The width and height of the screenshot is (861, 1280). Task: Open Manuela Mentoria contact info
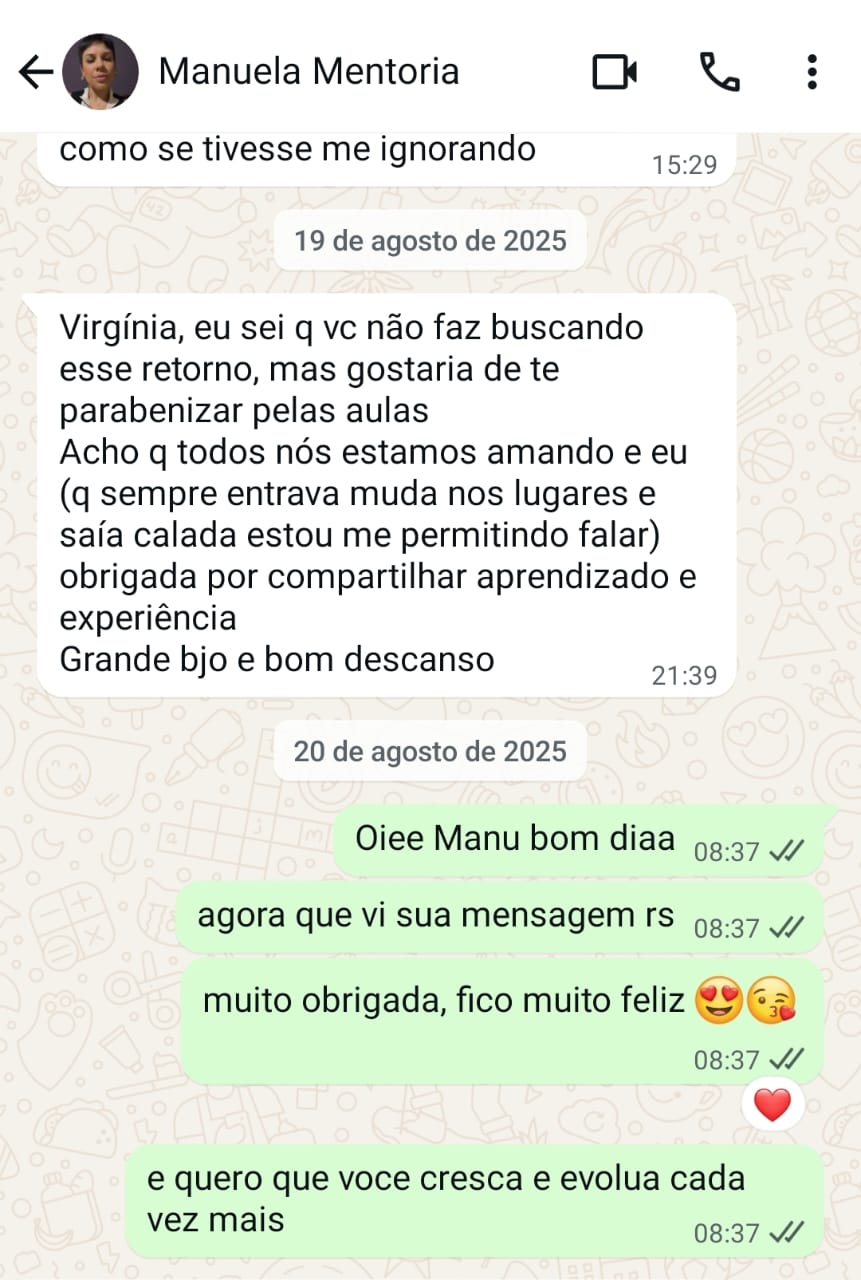308,72
